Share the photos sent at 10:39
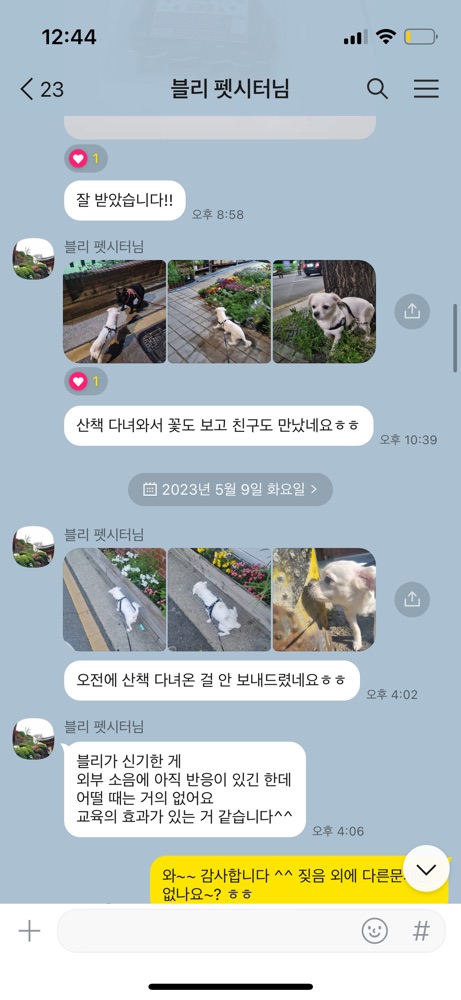This screenshot has width=461, height=1000. [412, 311]
